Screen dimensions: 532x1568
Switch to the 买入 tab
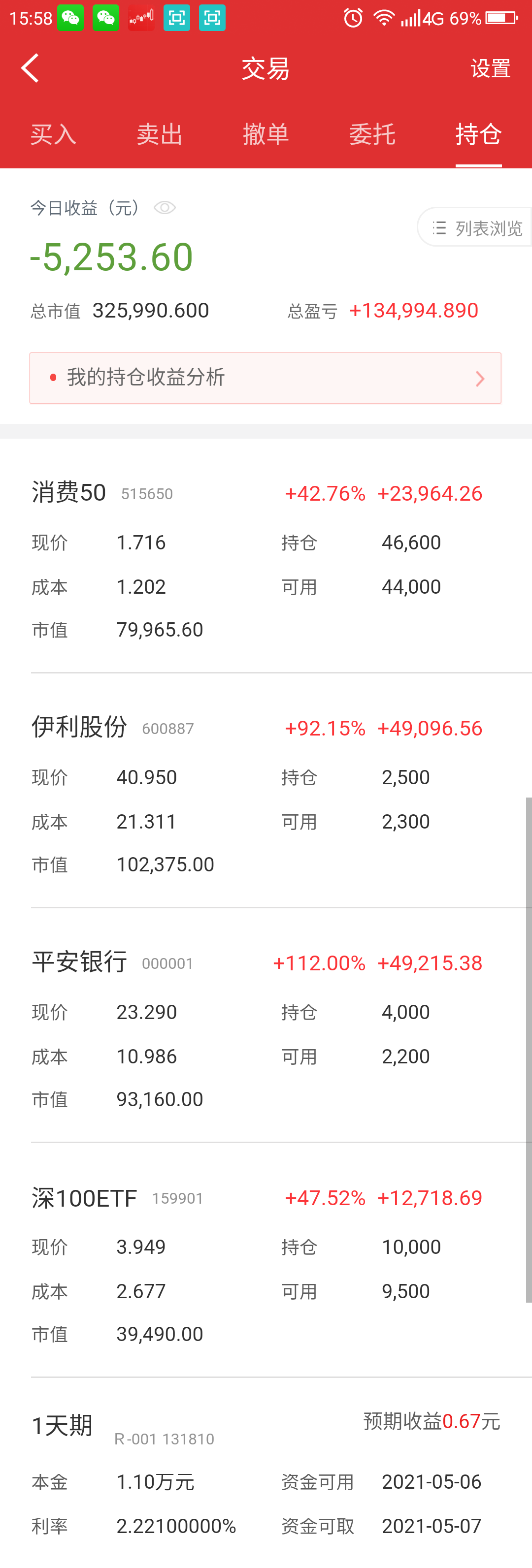54,134
